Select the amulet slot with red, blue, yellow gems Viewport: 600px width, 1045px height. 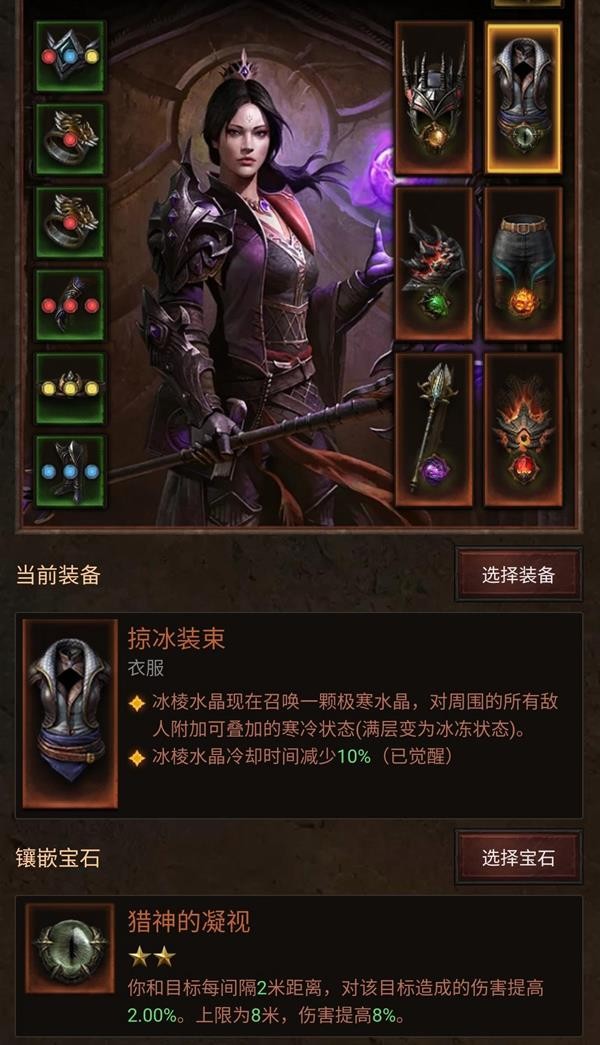pyautogui.click(x=70, y=56)
